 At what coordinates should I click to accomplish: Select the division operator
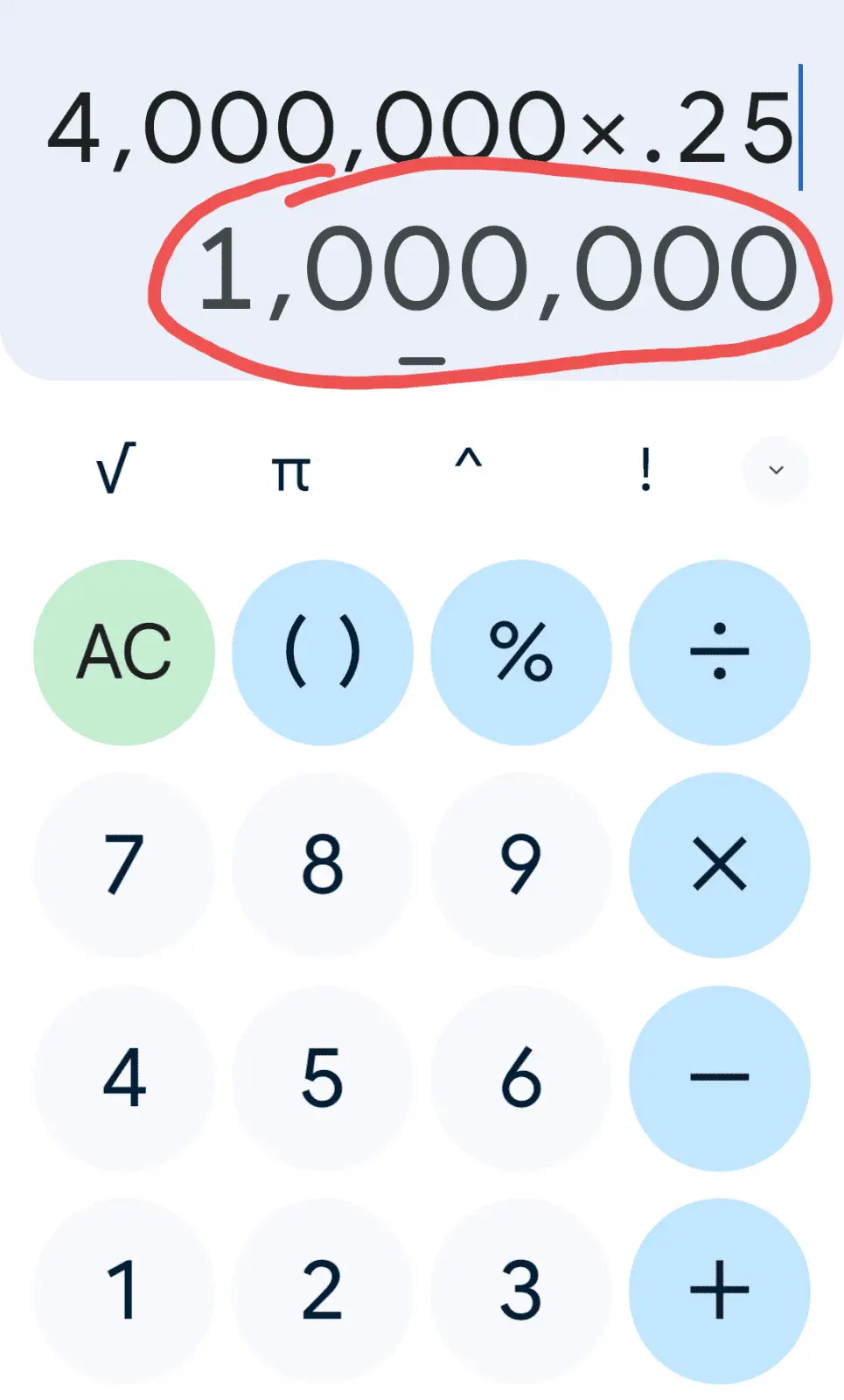coord(719,653)
